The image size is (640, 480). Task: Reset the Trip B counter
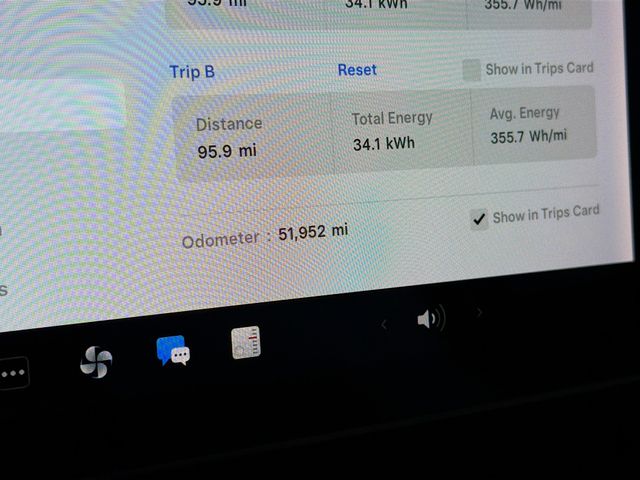[x=357, y=70]
